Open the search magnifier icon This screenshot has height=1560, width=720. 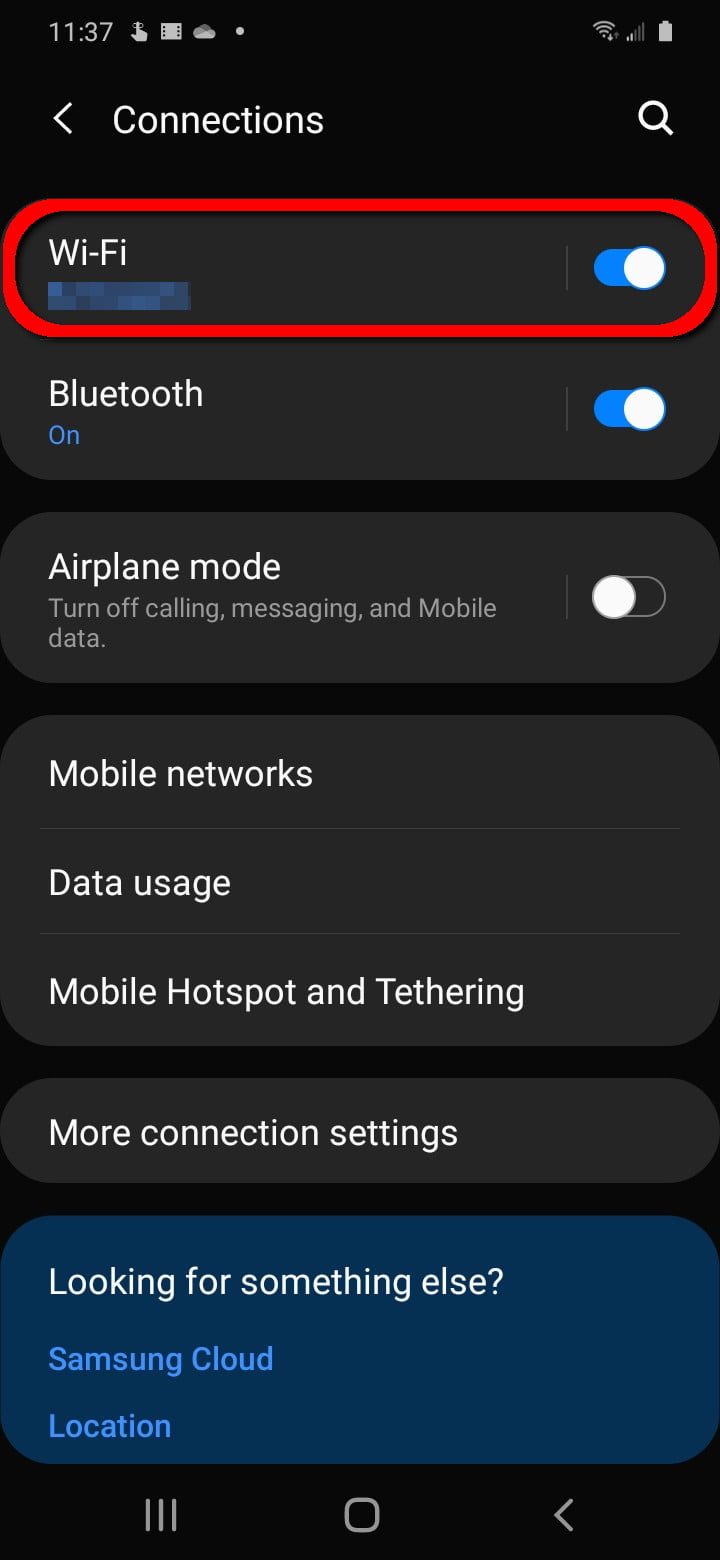click(x=655, y=119)
